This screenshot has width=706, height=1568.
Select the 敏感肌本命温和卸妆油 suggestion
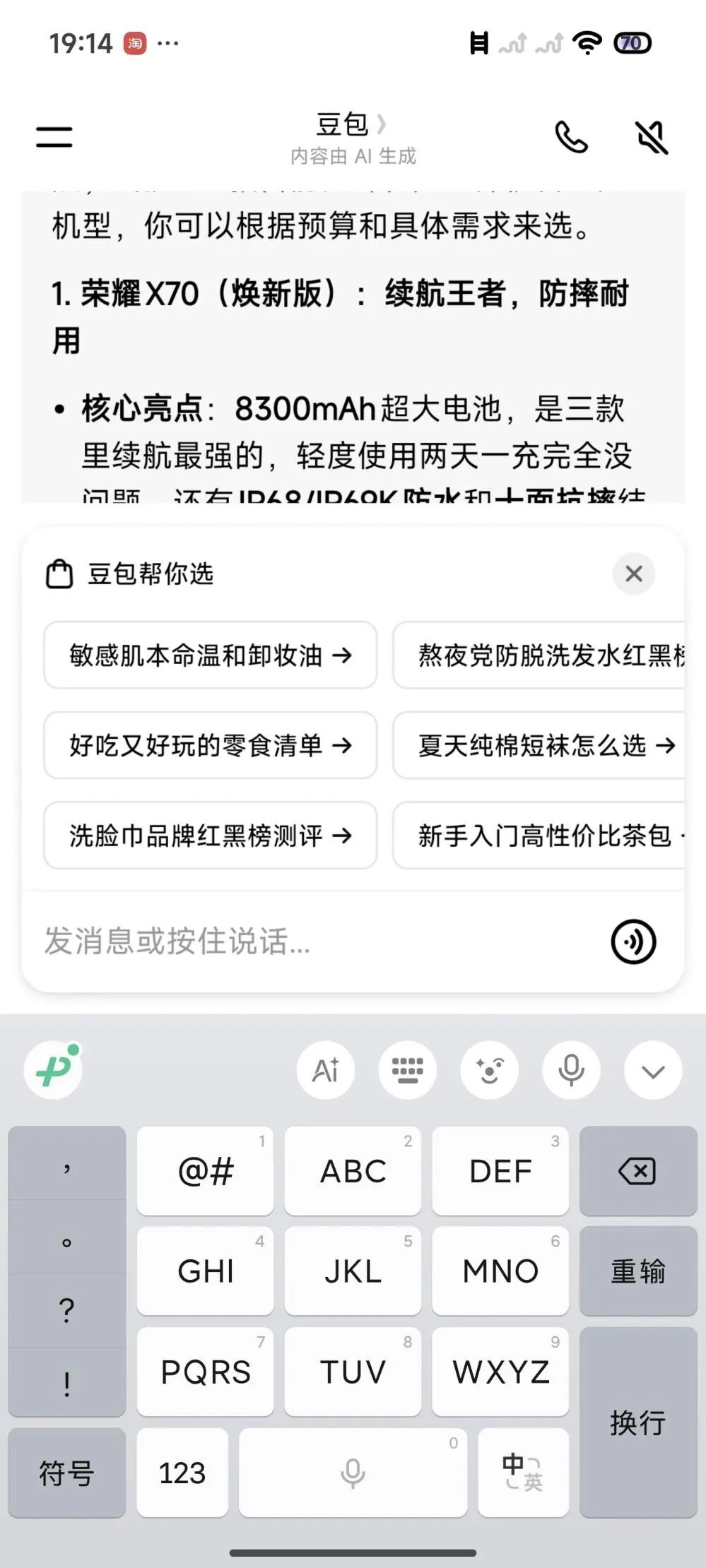[210, 655]
